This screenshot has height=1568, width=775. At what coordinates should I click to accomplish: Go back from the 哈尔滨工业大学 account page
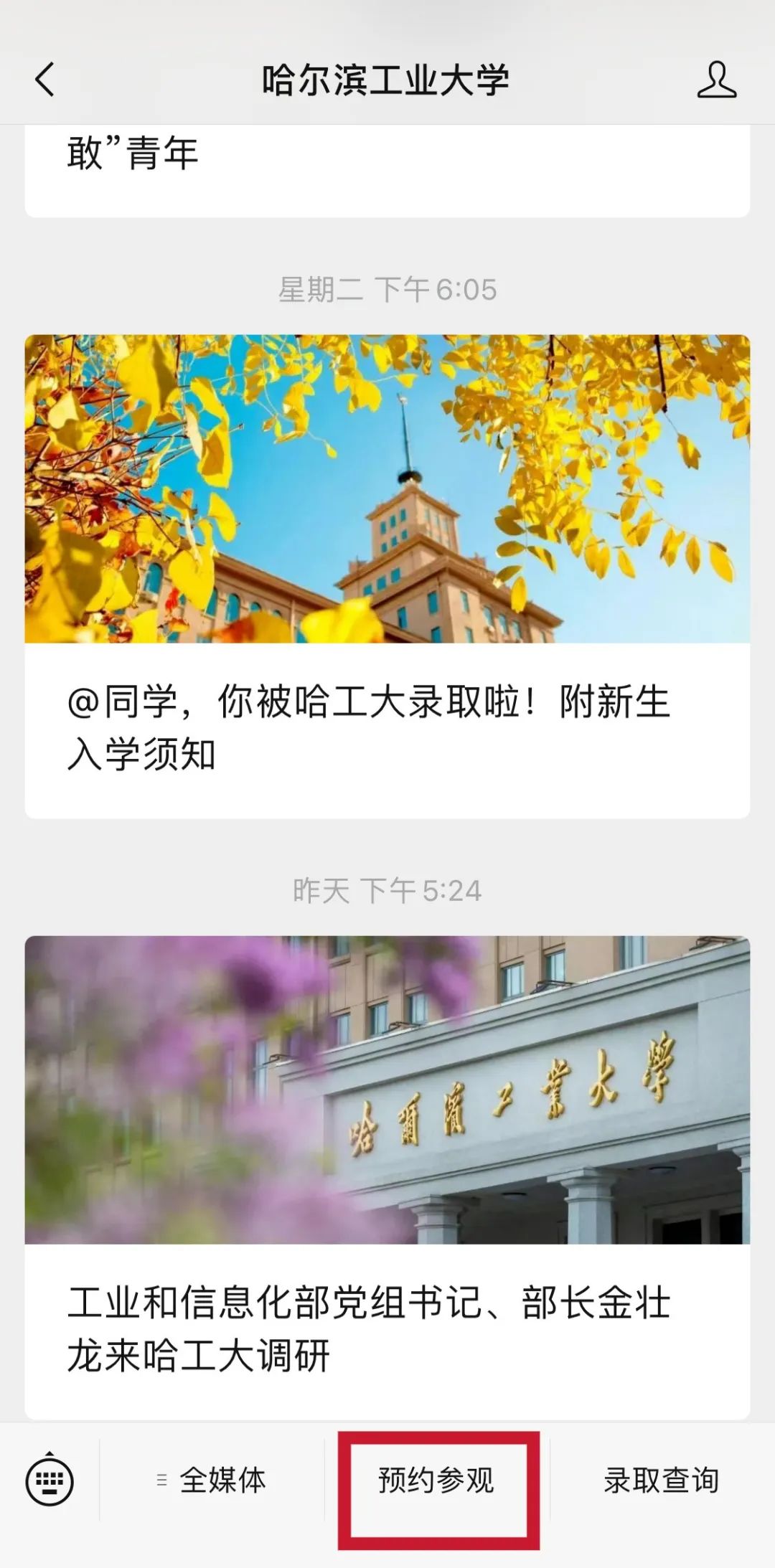click(44, 79)
